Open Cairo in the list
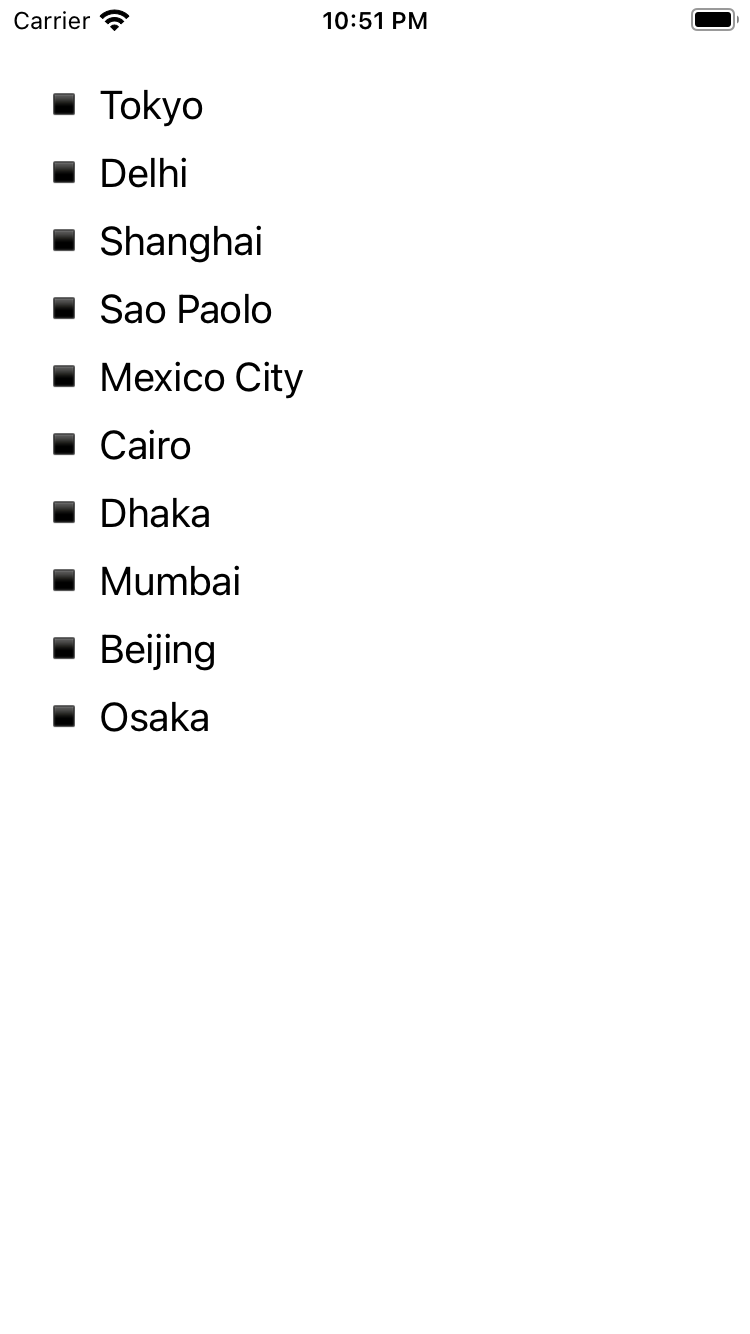Screen dimensions: 750x1334 [x=145, y=446]
